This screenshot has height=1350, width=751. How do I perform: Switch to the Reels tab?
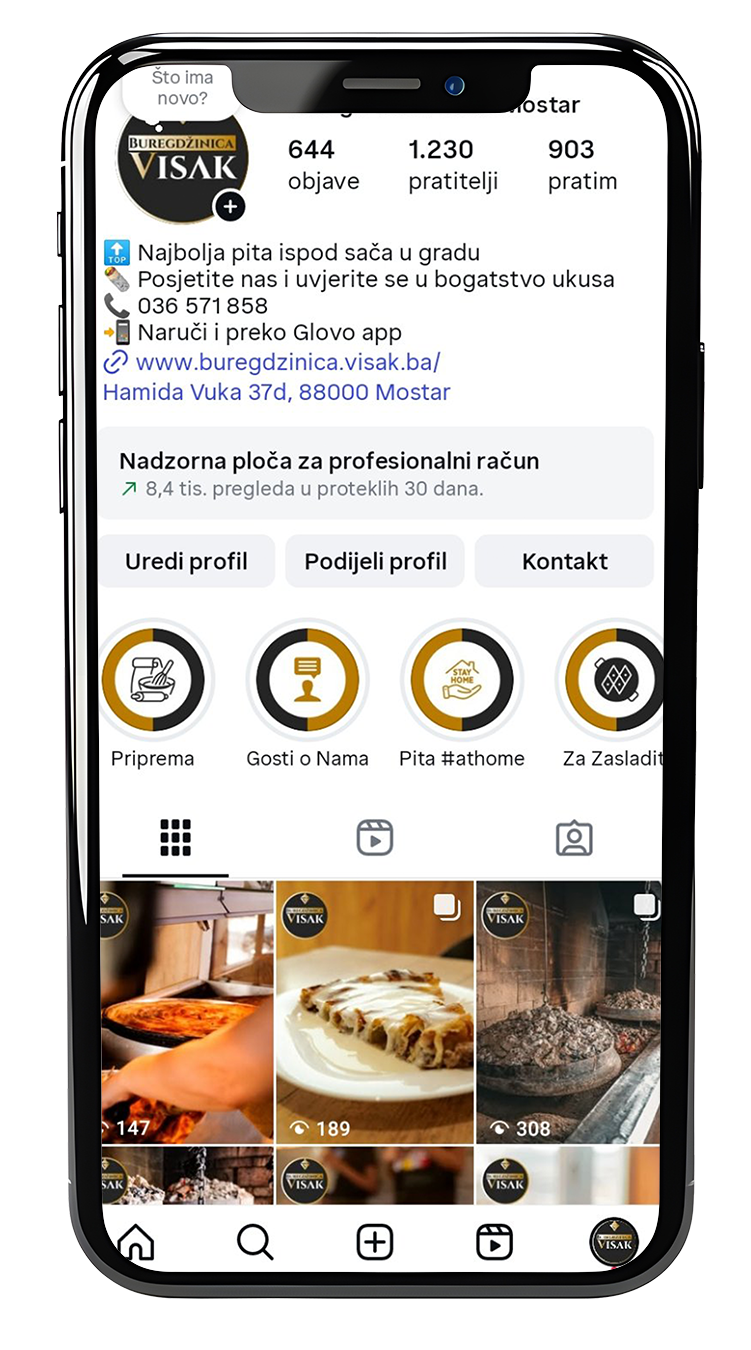point(375,838)
